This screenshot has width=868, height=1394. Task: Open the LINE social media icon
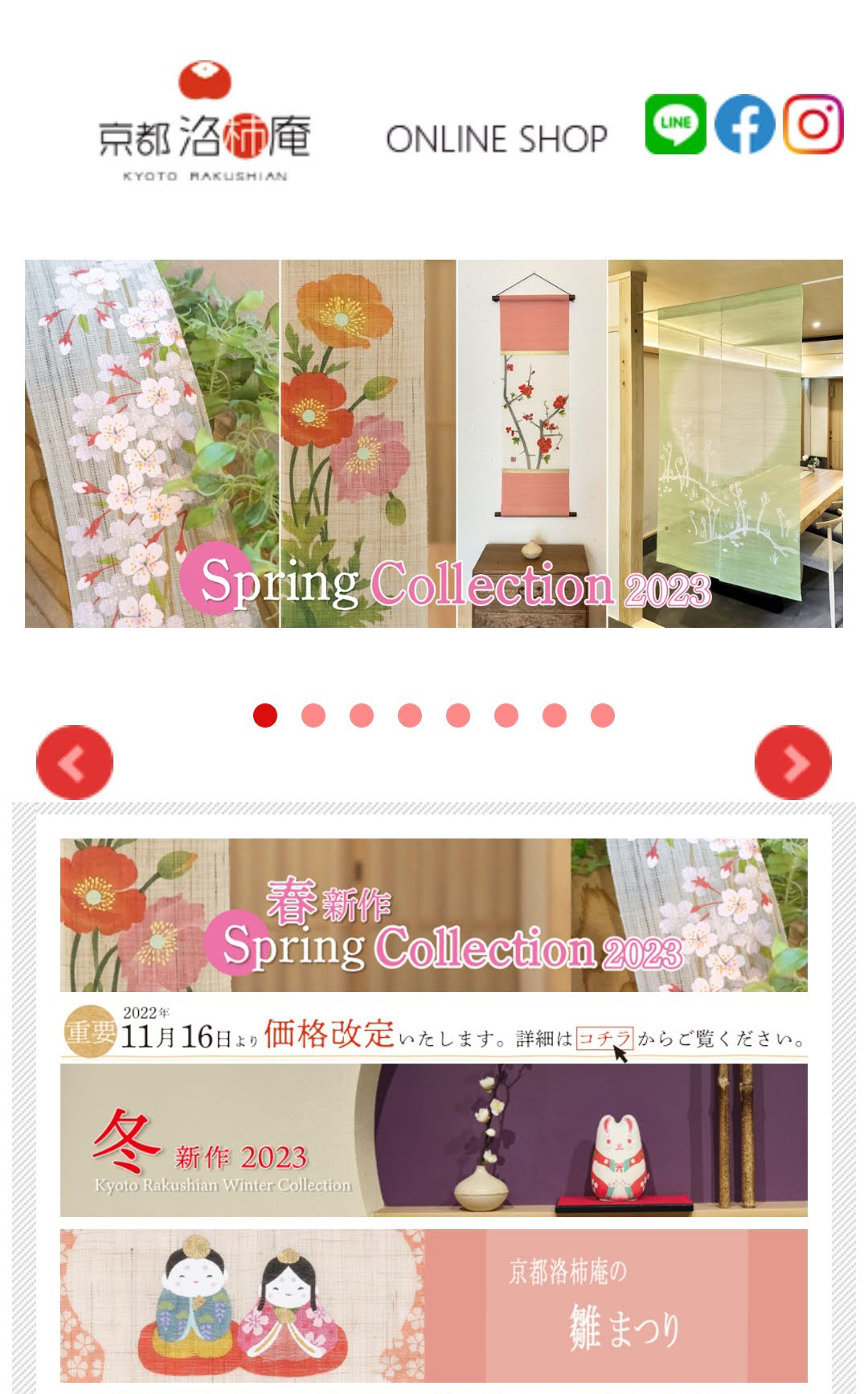[674, 126]
